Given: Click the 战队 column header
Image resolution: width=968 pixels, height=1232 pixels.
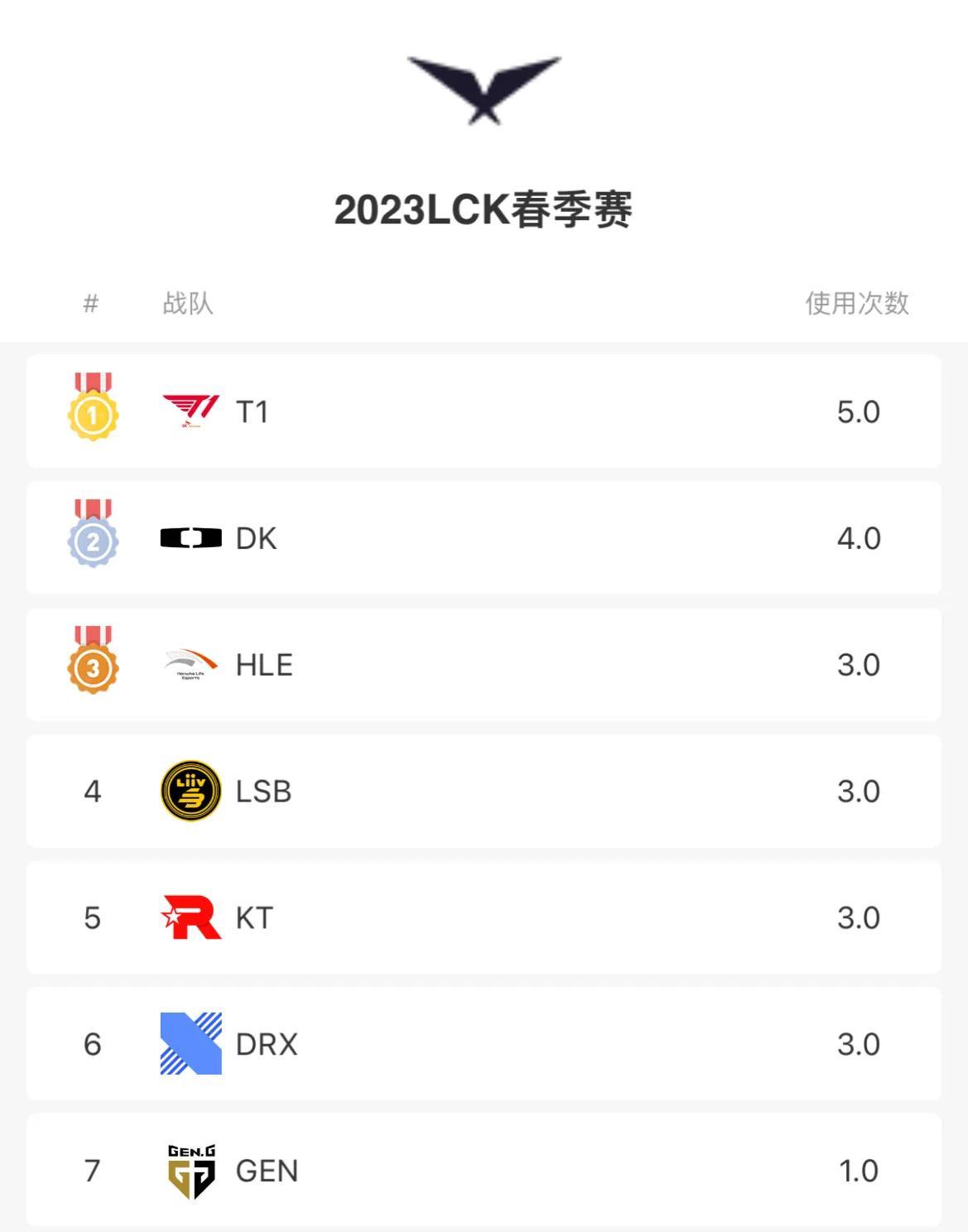Looking at the screenshot, I should (185, 304).
